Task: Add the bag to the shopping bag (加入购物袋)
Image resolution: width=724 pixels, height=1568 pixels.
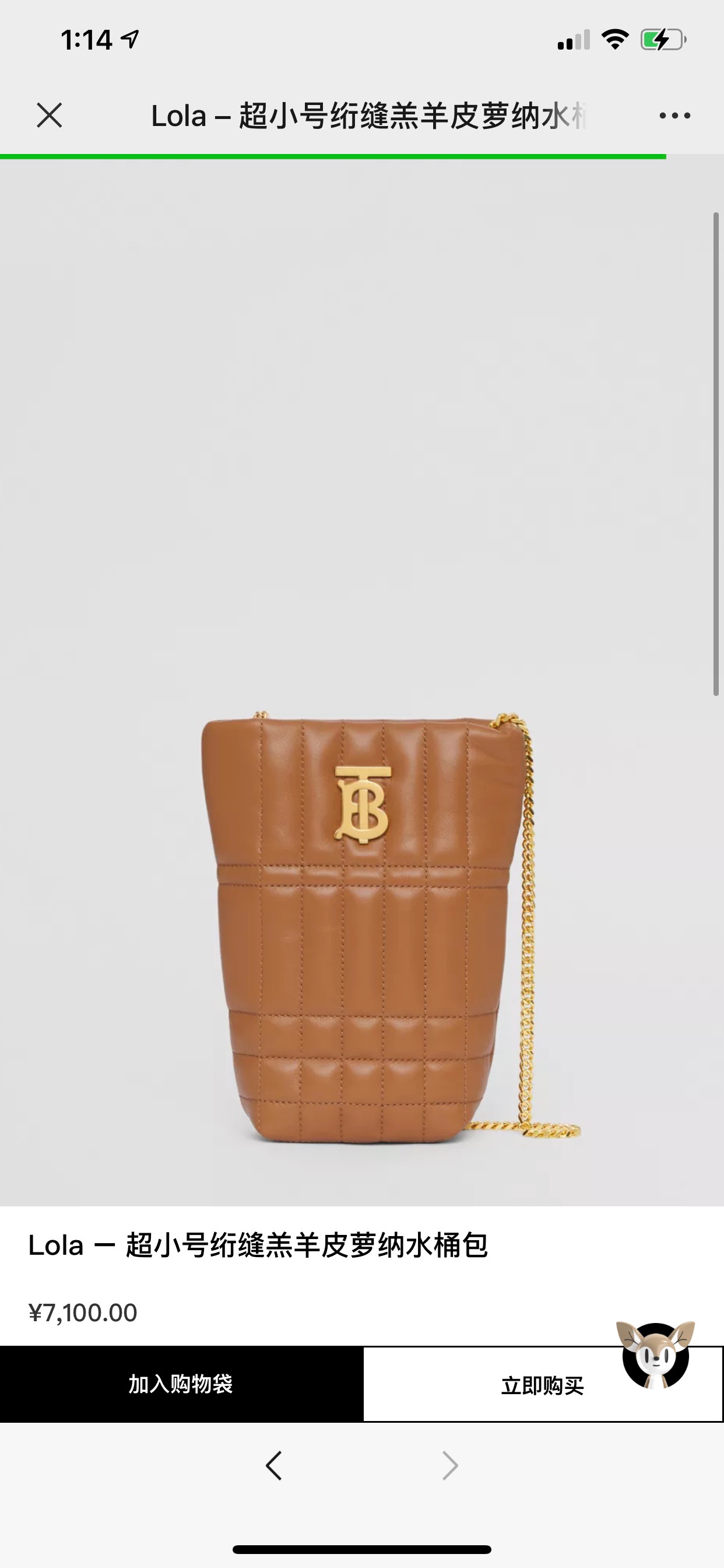Action: click(181, 1384)
